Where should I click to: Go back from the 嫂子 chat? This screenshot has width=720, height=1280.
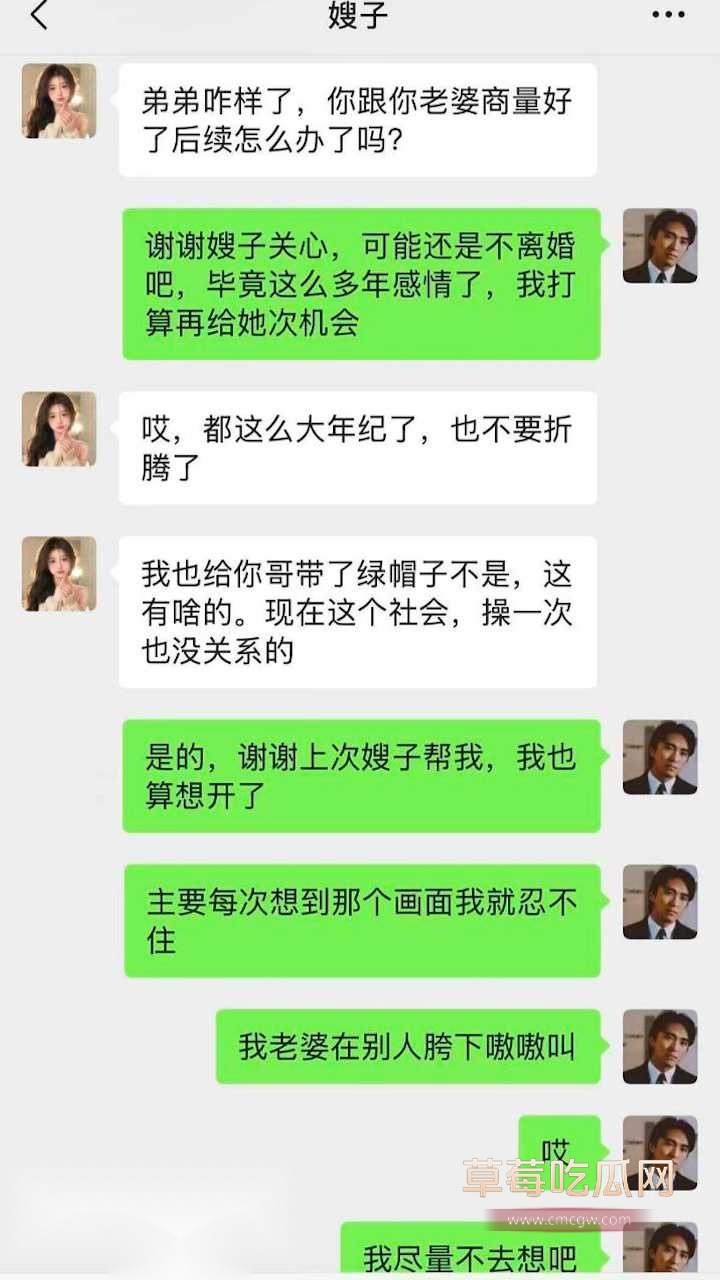(39, 16)
